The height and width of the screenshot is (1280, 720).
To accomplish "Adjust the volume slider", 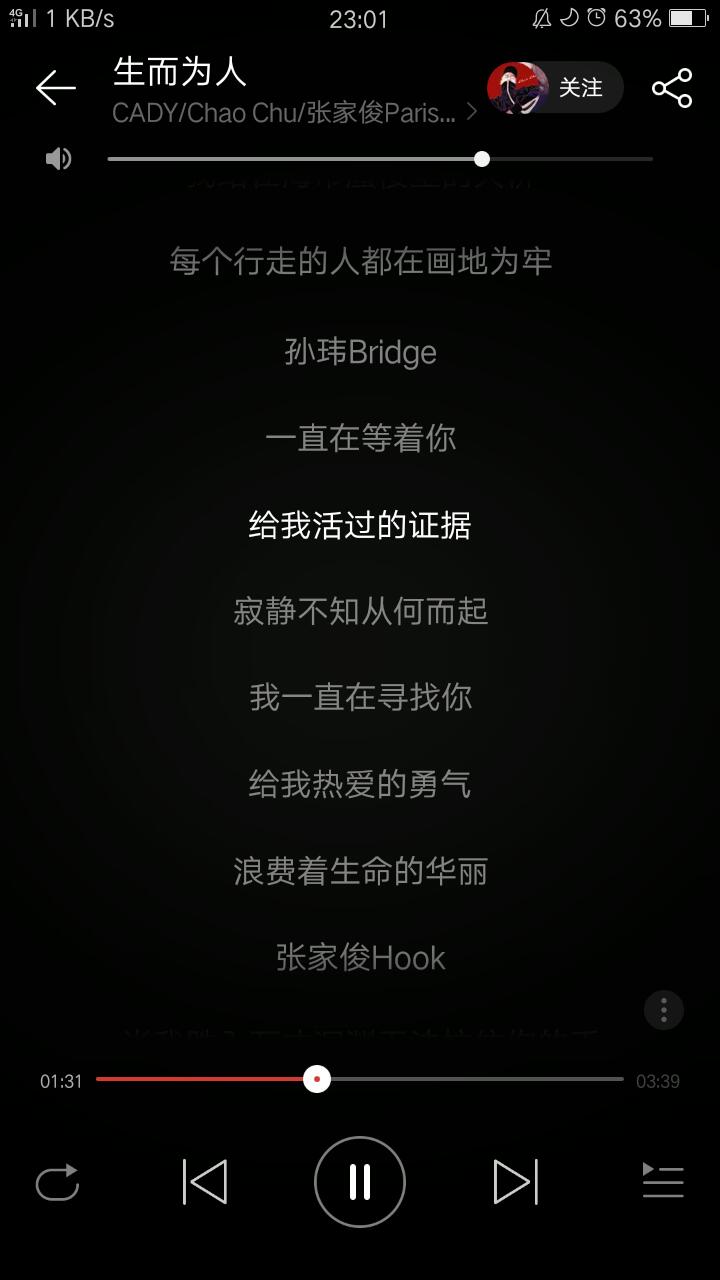I will pos(380,159).
